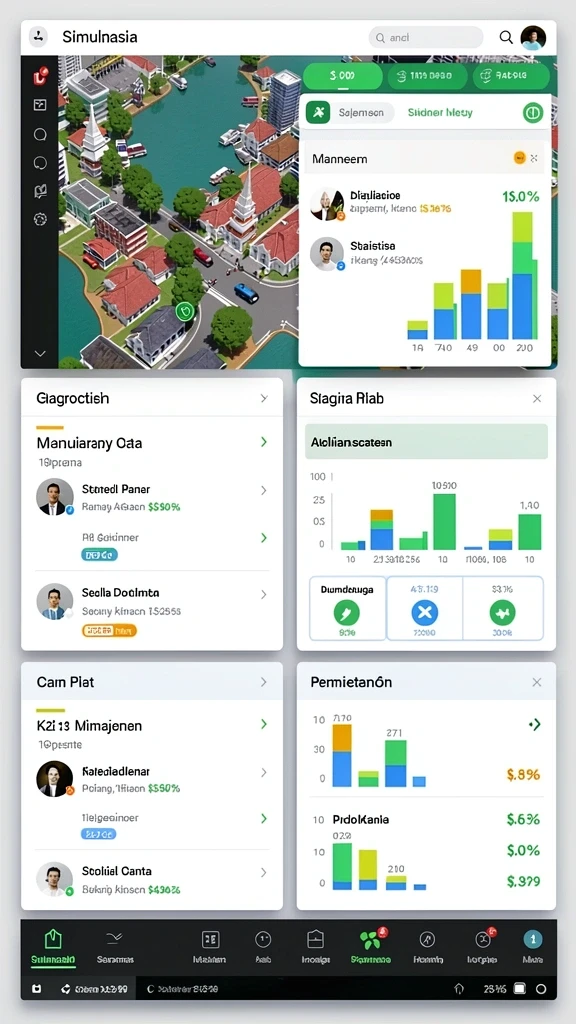Open the Stamedl Paner row
This screenshot has width=576, height=1024.
click(x=152, y=497)
